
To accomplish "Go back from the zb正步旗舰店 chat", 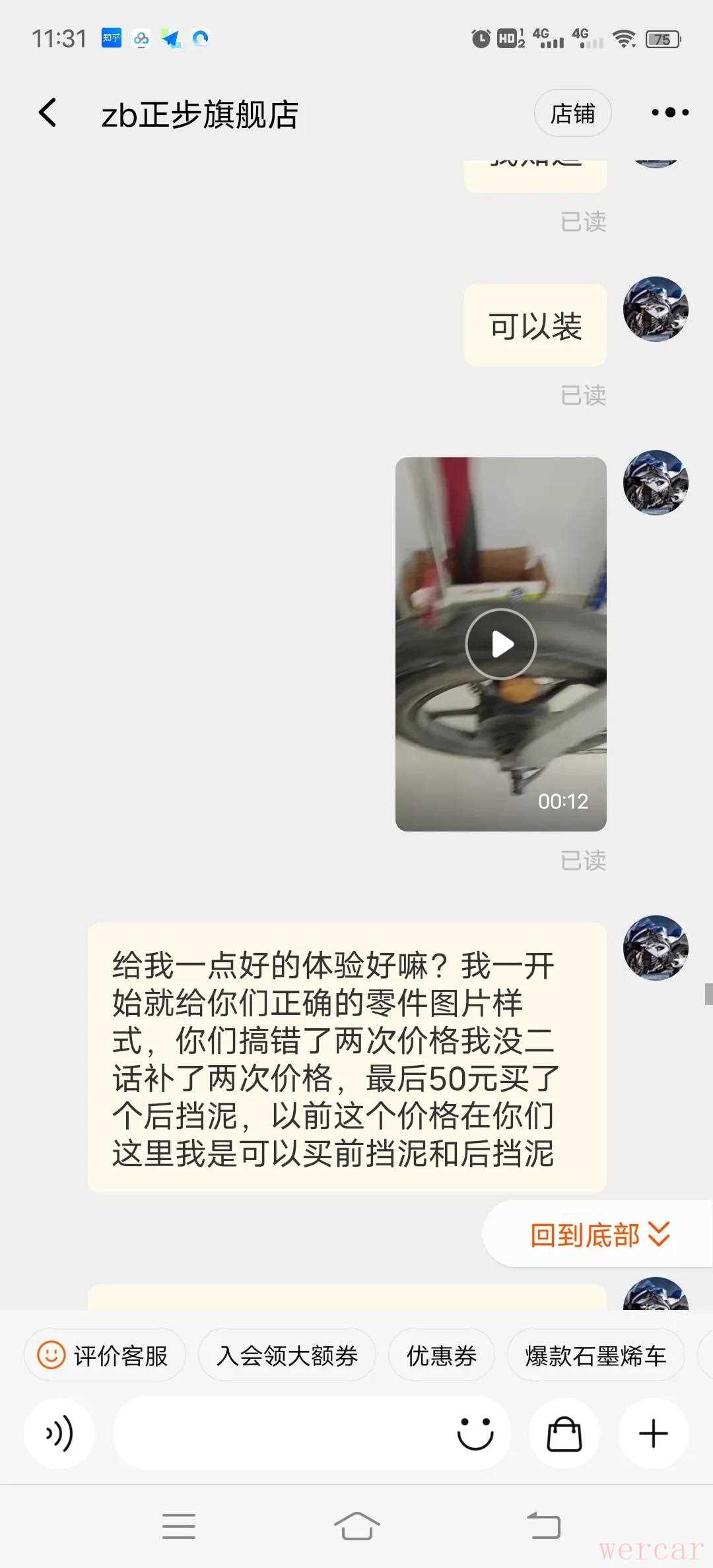I will 48,113.
